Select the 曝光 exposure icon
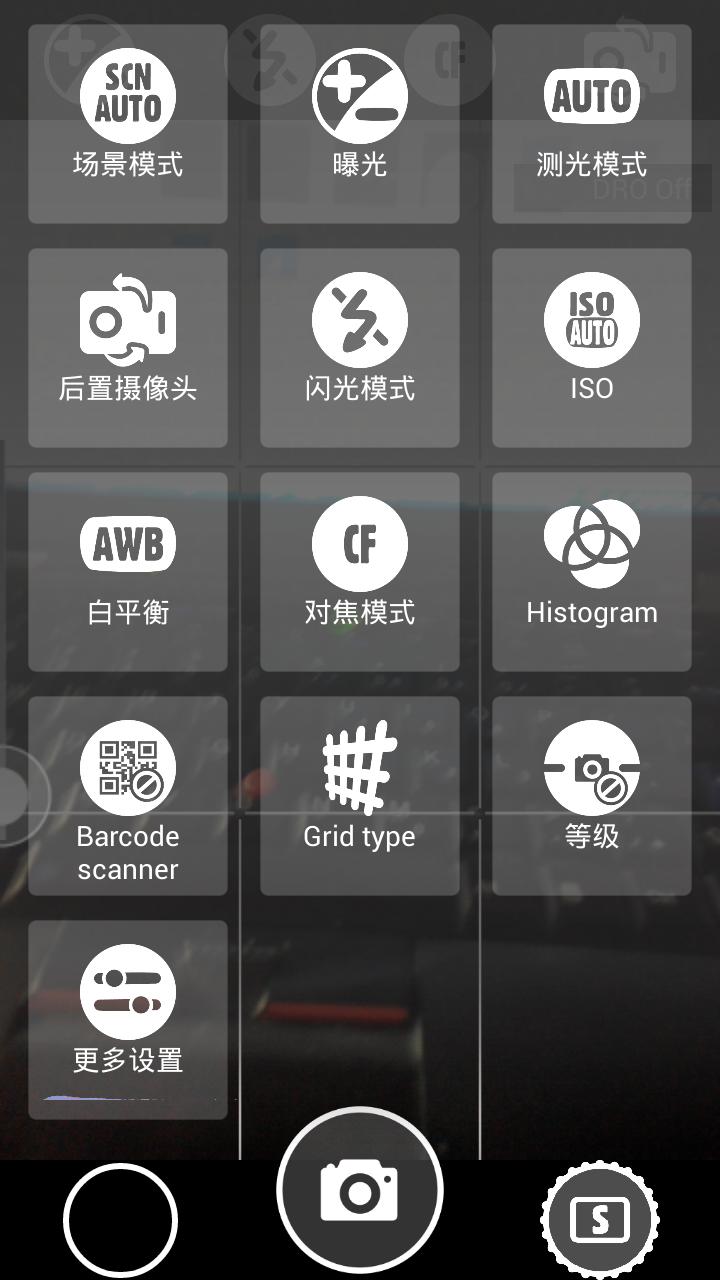Screen dimensions: 720x1280 pyautogui.click(x=359, y=120)
